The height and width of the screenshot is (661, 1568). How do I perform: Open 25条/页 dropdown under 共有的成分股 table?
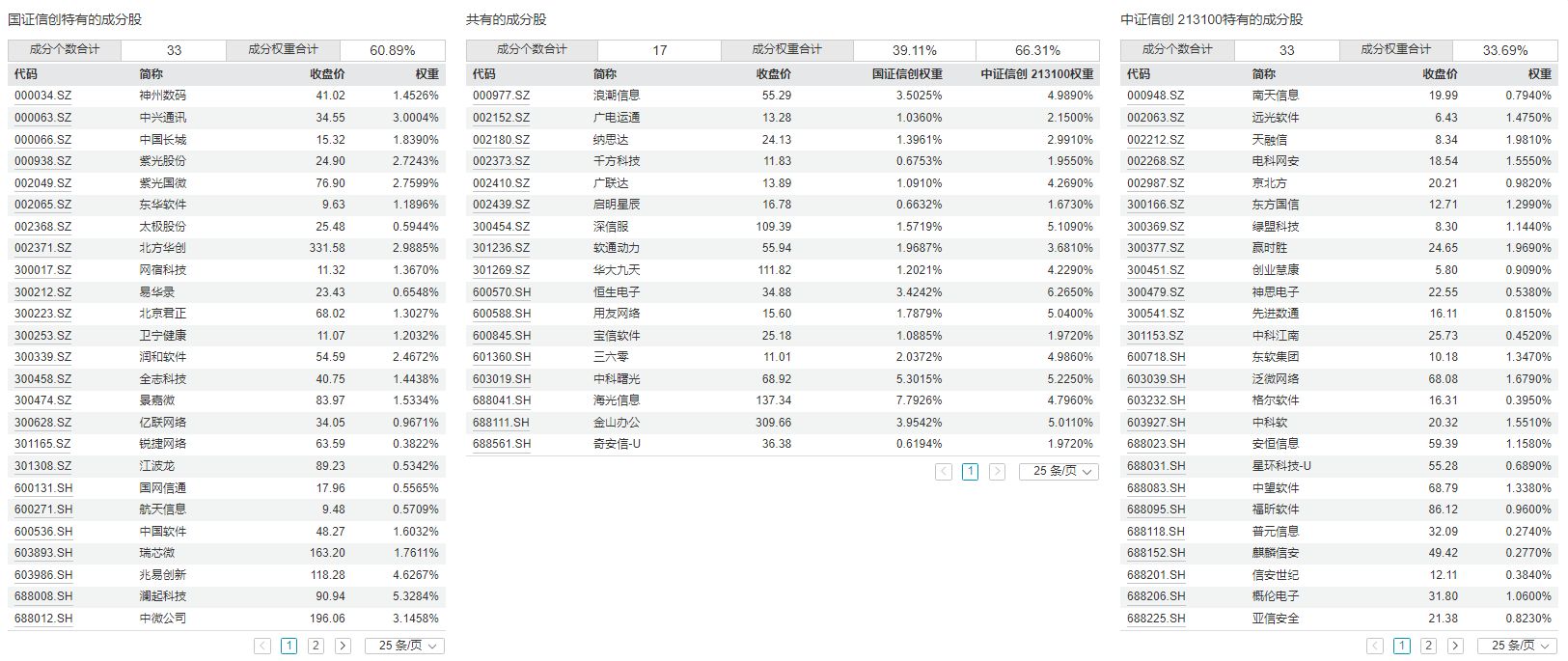coord(1059,471)
